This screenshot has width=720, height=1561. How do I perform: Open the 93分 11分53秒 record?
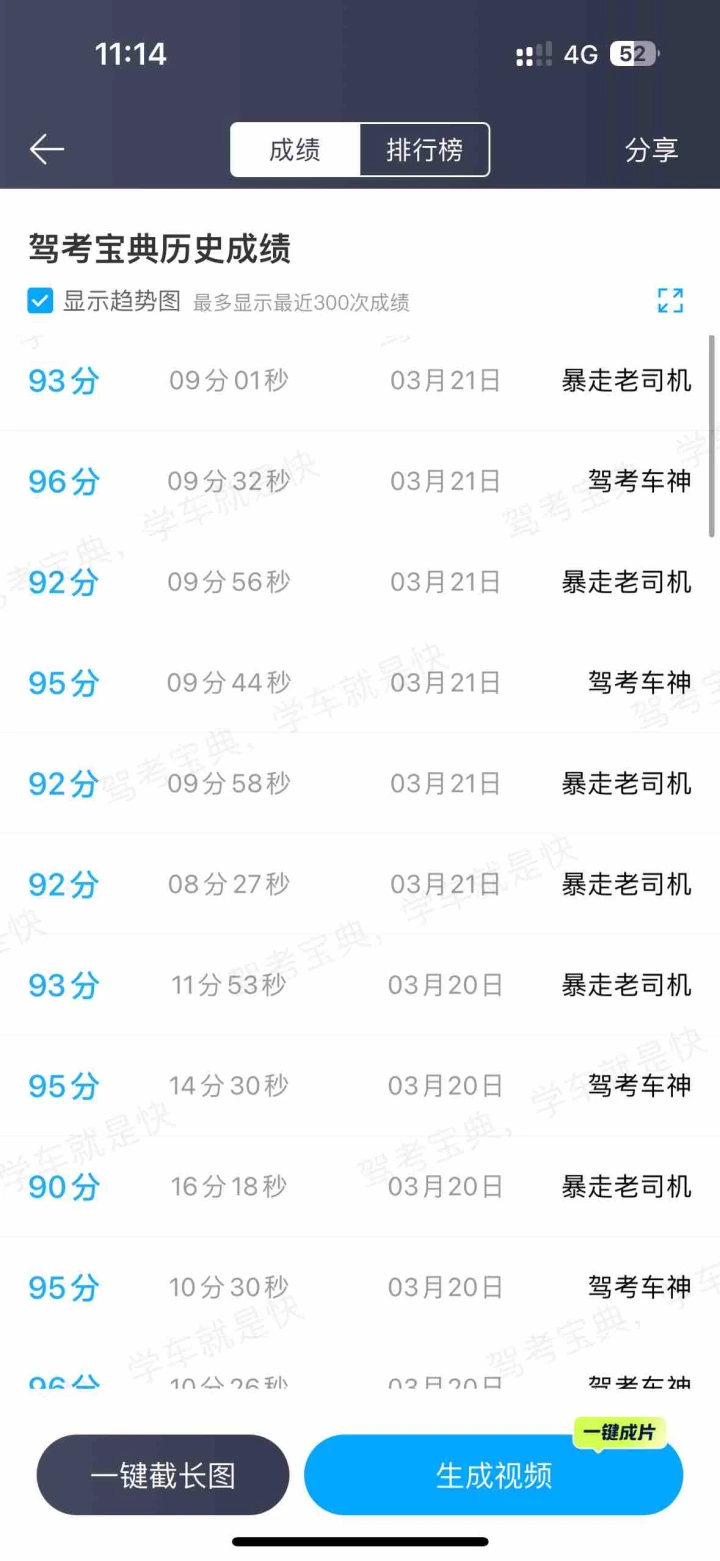[x=360, y=985]
